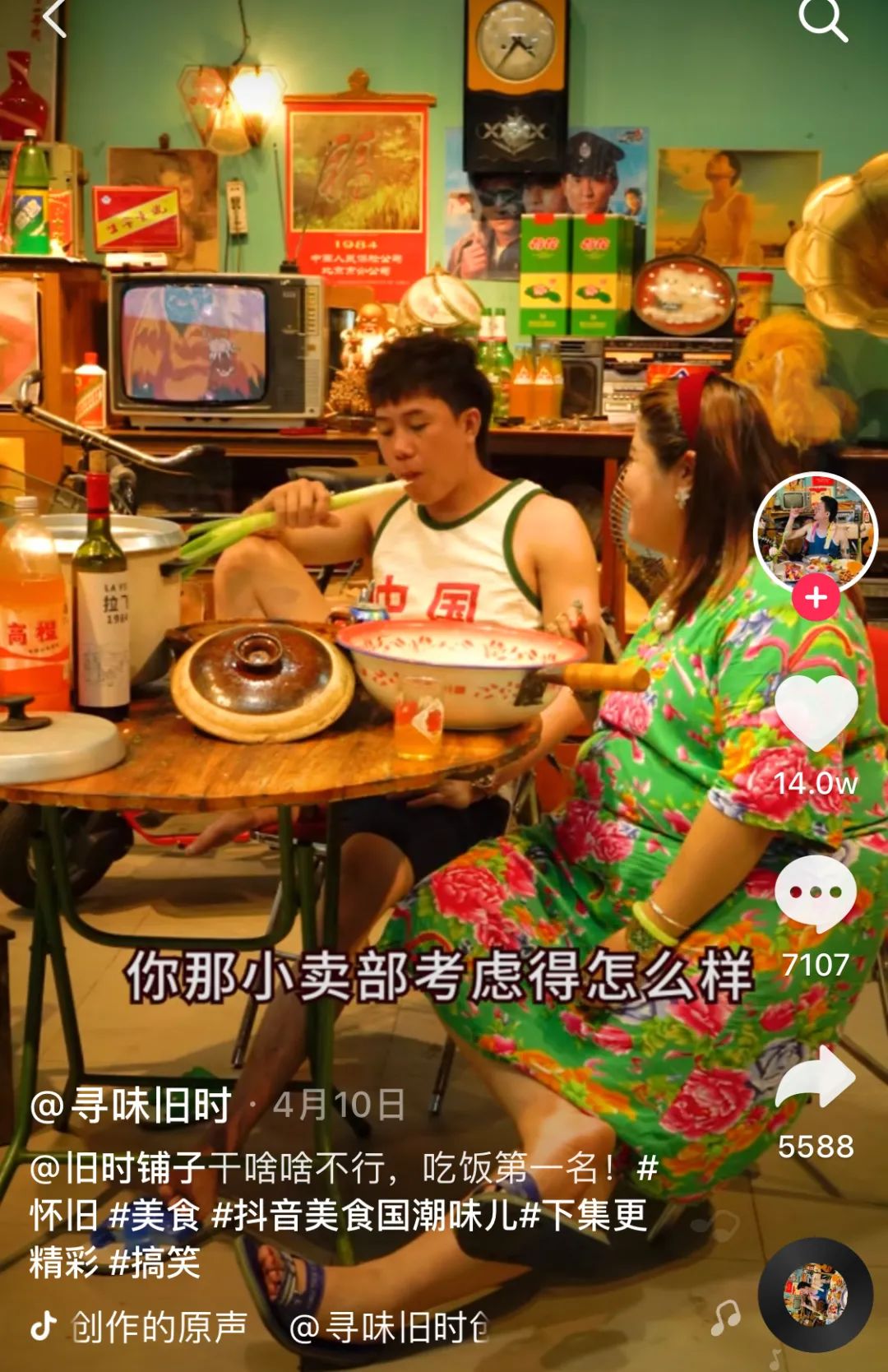Open the hashtag #搞笑

click(155, 1262)
